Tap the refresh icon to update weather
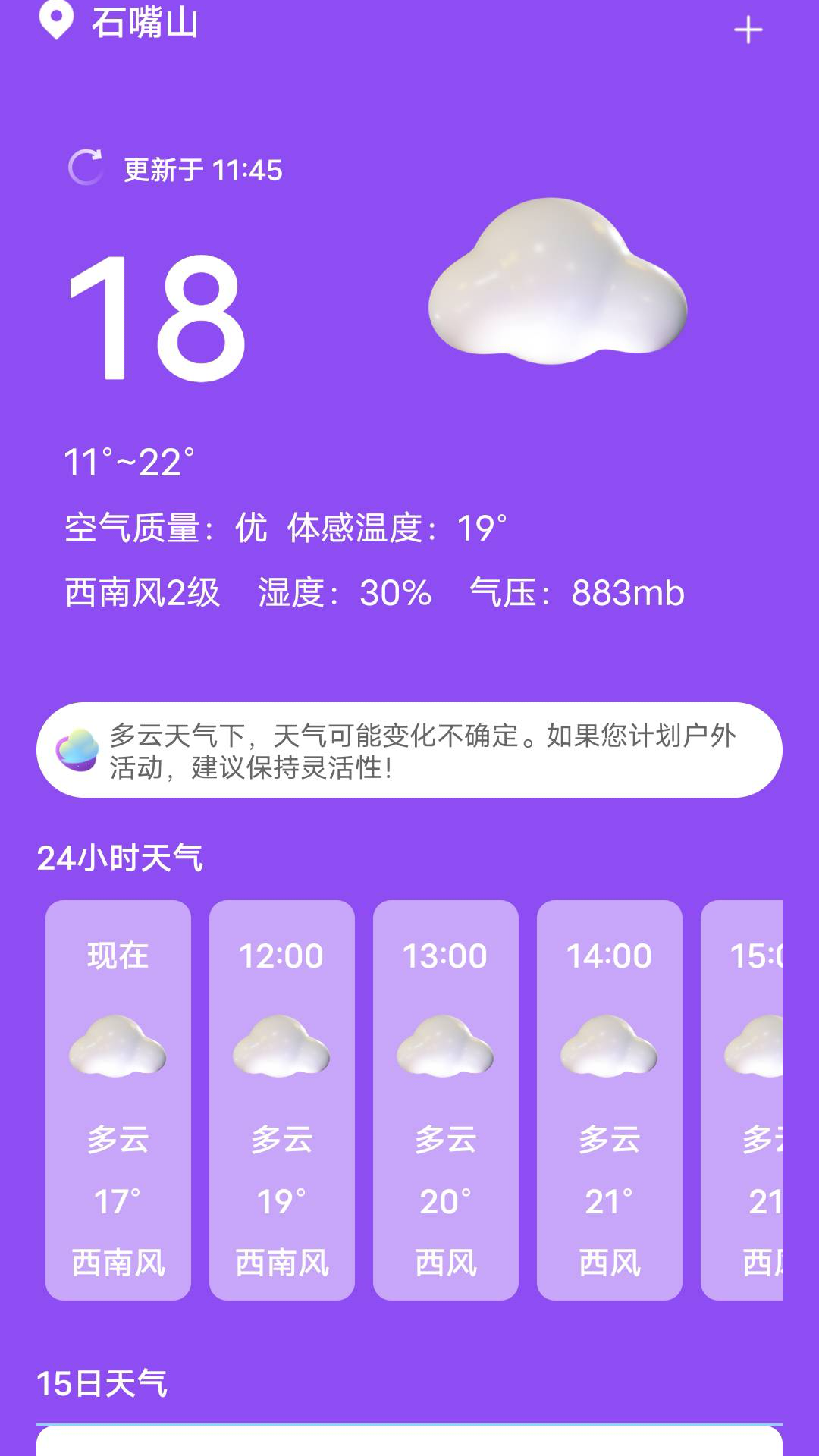Image resolution: width=819 pixels, height=1456 pixels. tap(86, 168)
